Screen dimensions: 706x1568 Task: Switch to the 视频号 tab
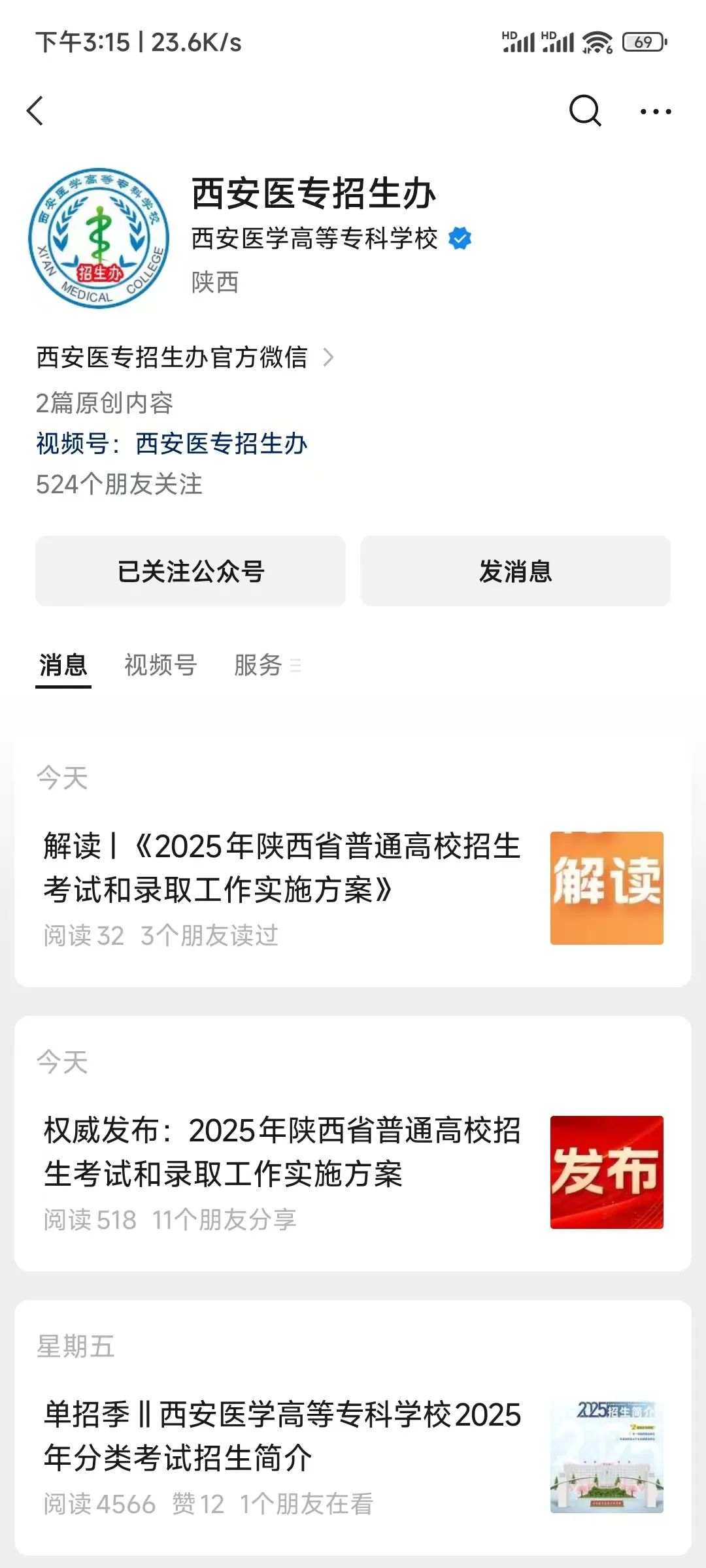point(161,665)
